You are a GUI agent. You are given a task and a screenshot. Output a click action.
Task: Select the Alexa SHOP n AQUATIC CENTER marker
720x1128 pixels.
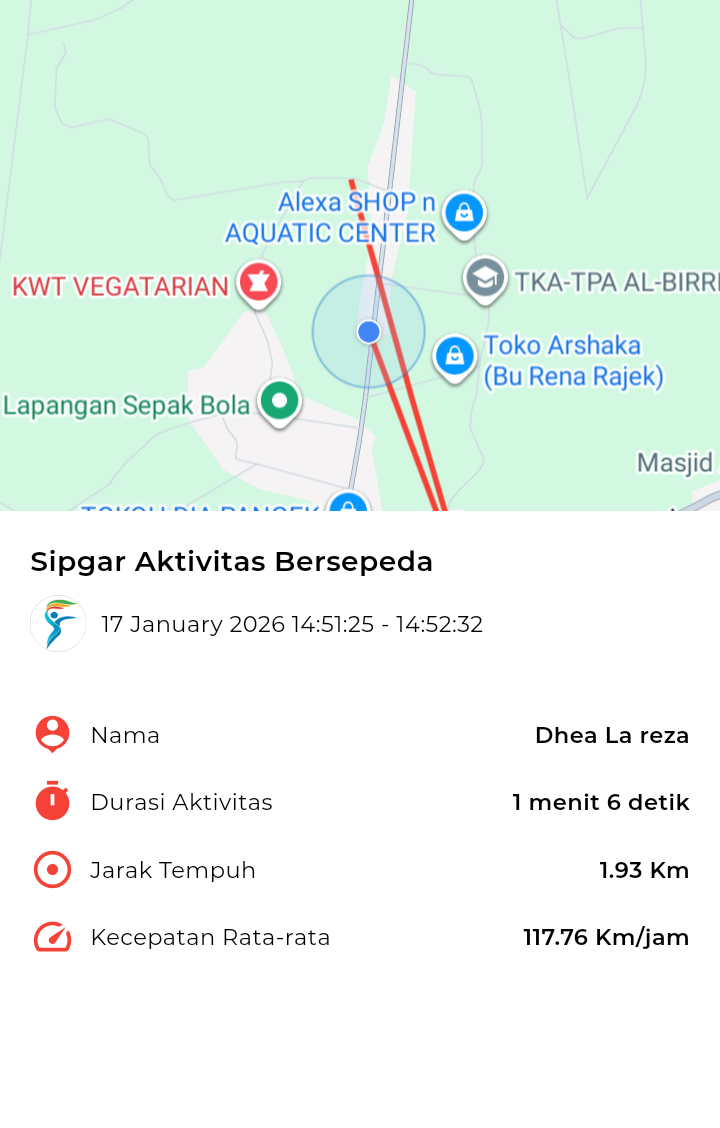pyautogui.click(x=464, y=213)
